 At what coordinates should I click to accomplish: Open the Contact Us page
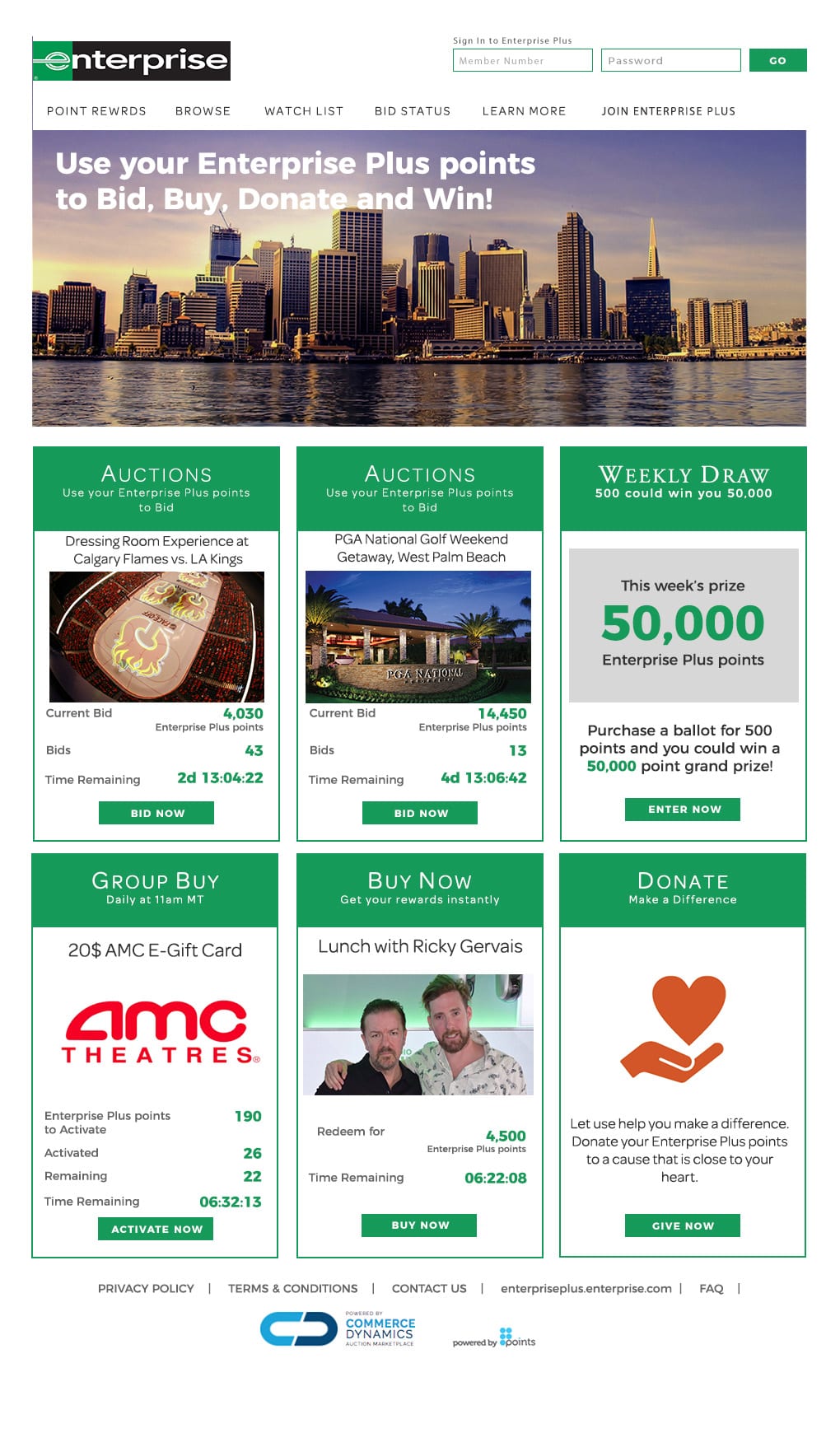[429, 1288]
